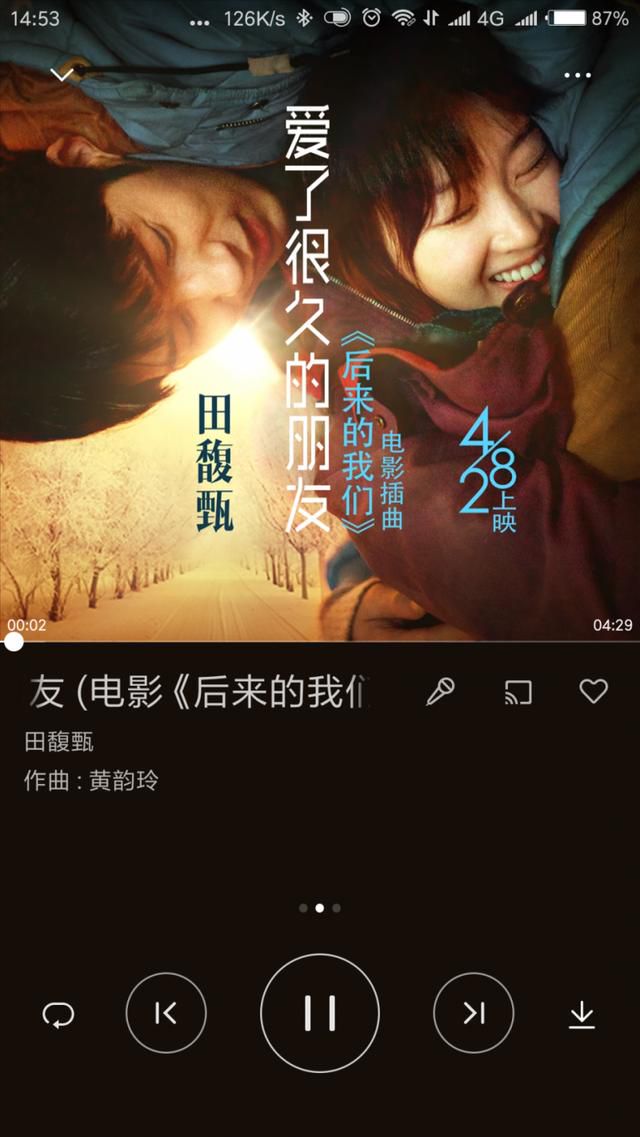
Task: Pause the playing song
Action: coord(320,1013)
